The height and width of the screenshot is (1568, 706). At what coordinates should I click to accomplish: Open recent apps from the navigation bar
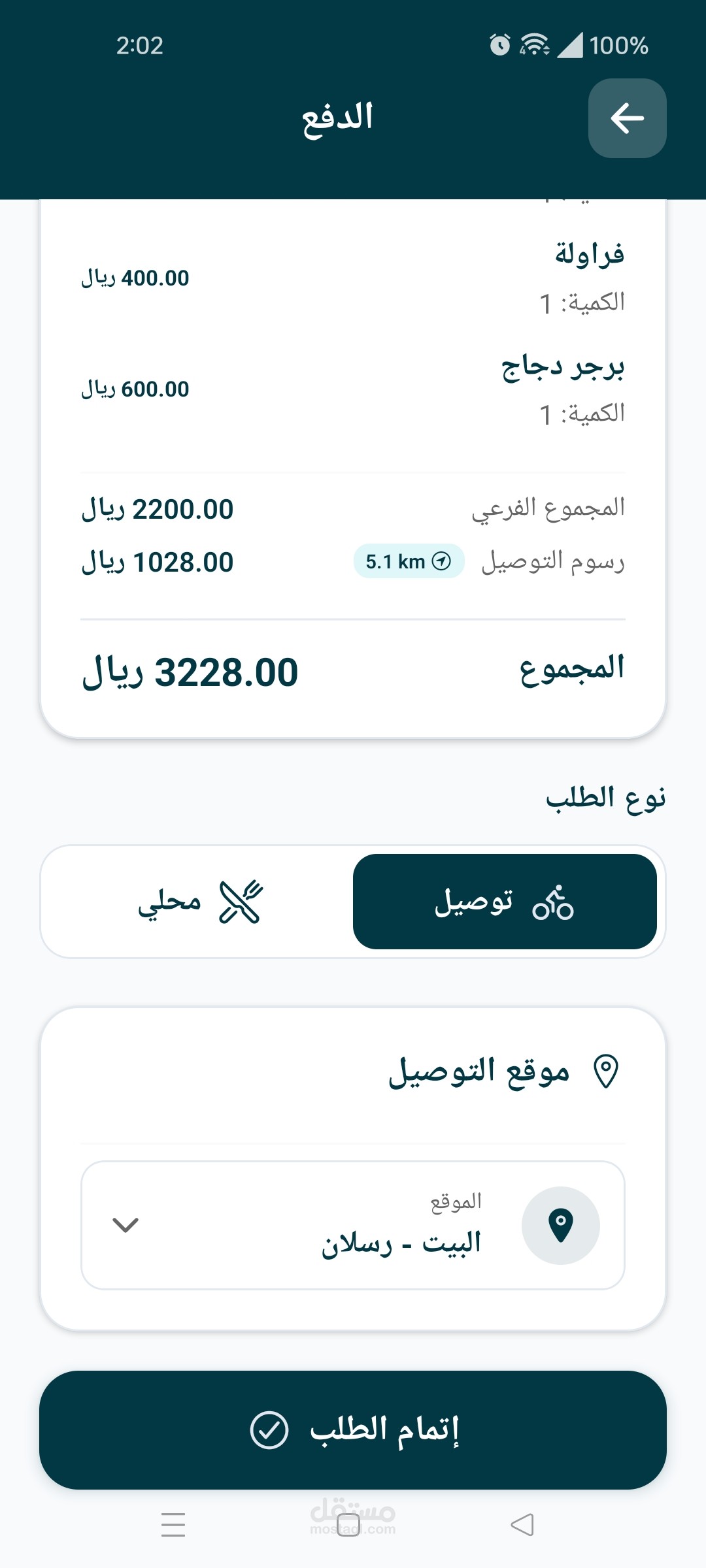point(173,1525)
